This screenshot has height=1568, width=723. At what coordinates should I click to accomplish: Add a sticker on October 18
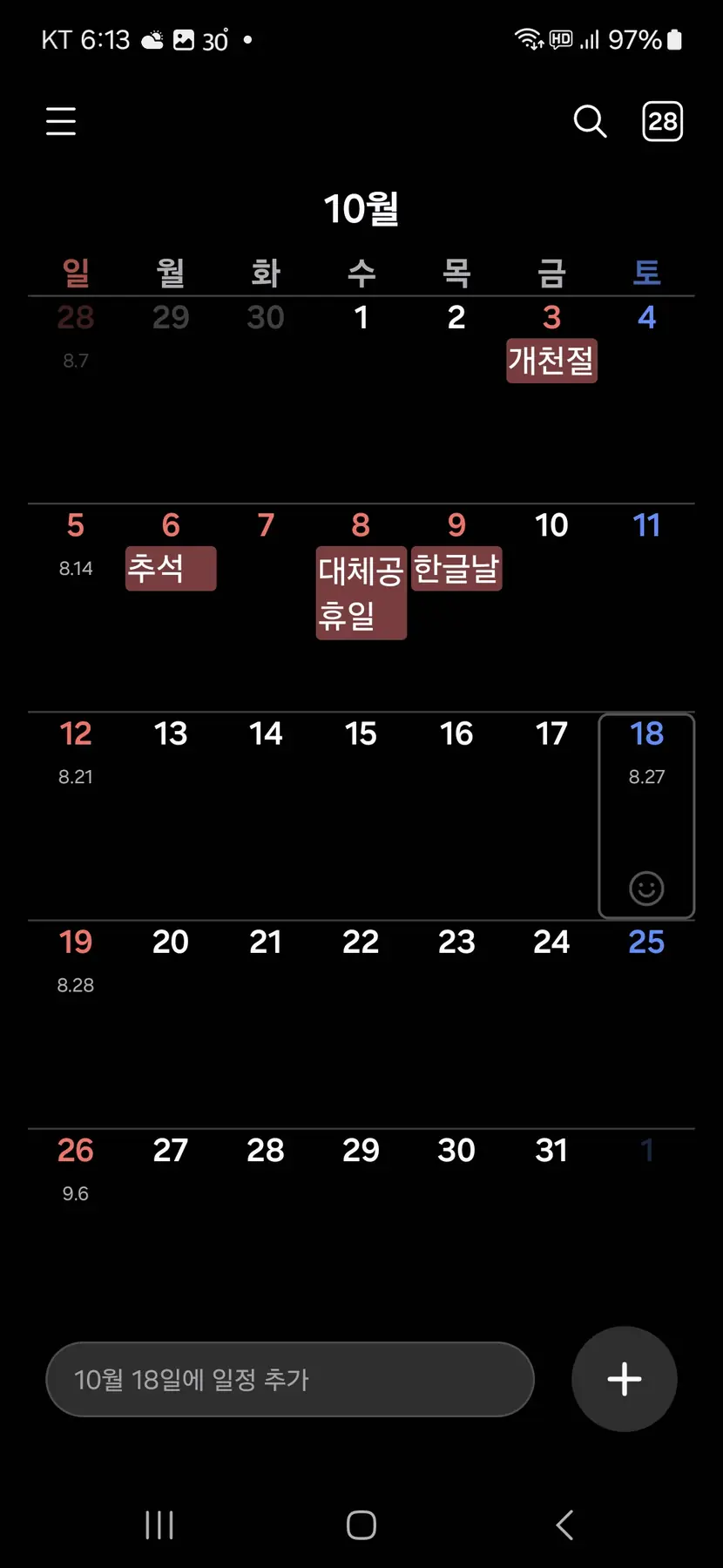pos(646,889)
